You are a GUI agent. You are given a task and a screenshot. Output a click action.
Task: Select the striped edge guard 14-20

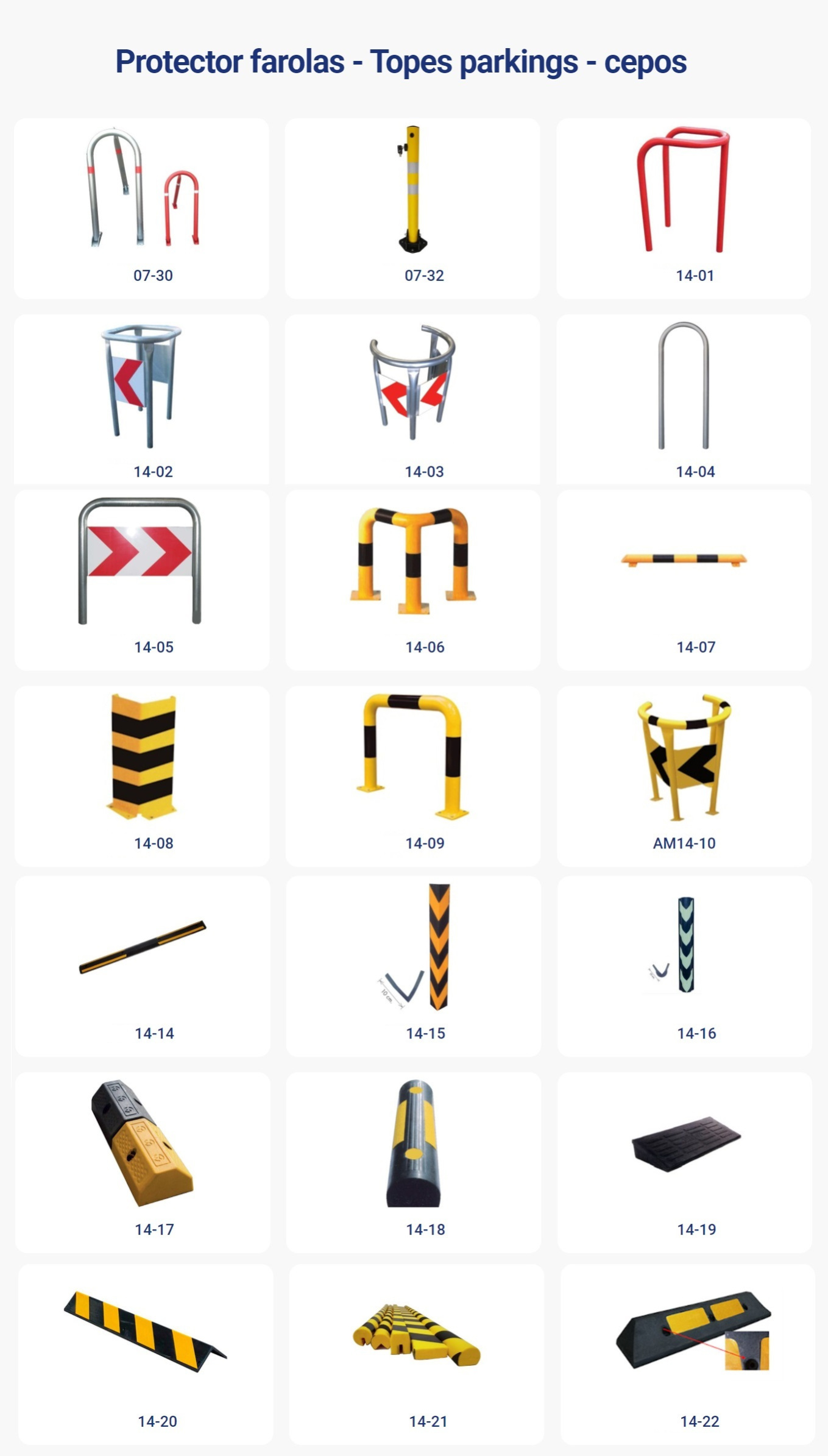[x=145, y=1354]
